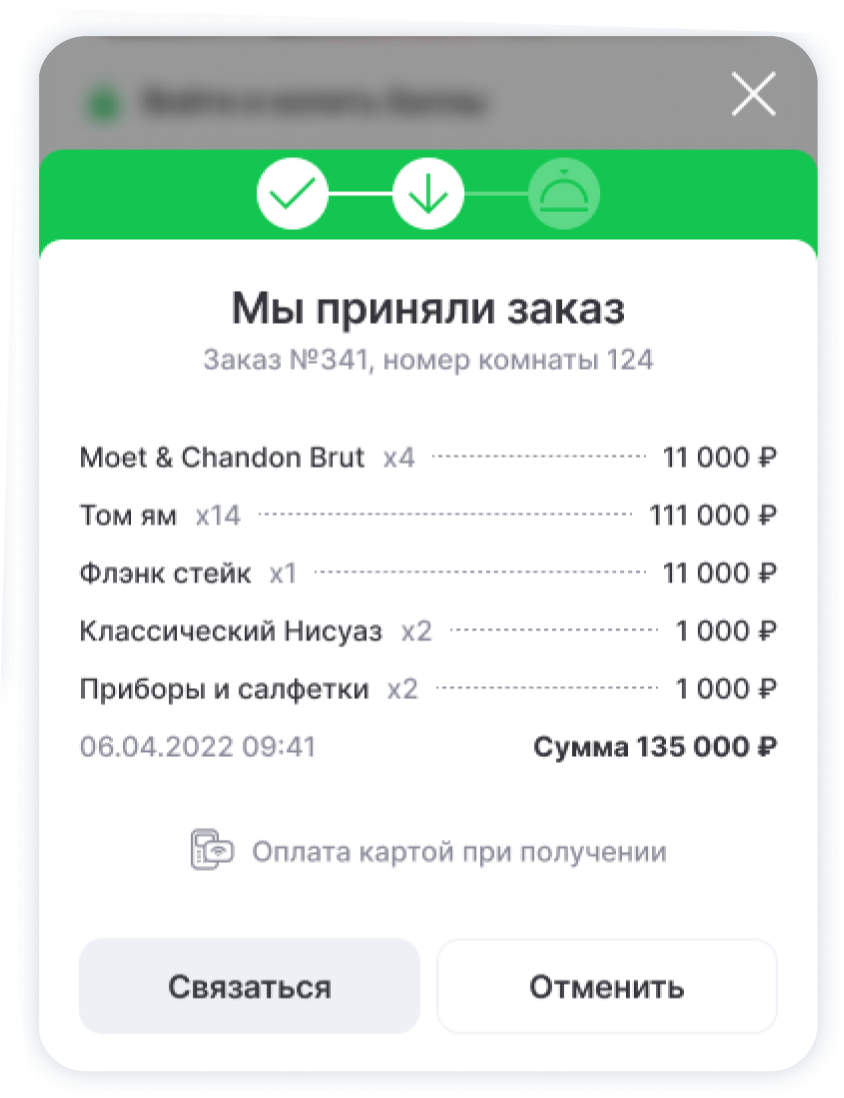The height and width of the screenshot is (1098, 844).
Task: Close the order confirmation dialog
Action: click(753, 96)
